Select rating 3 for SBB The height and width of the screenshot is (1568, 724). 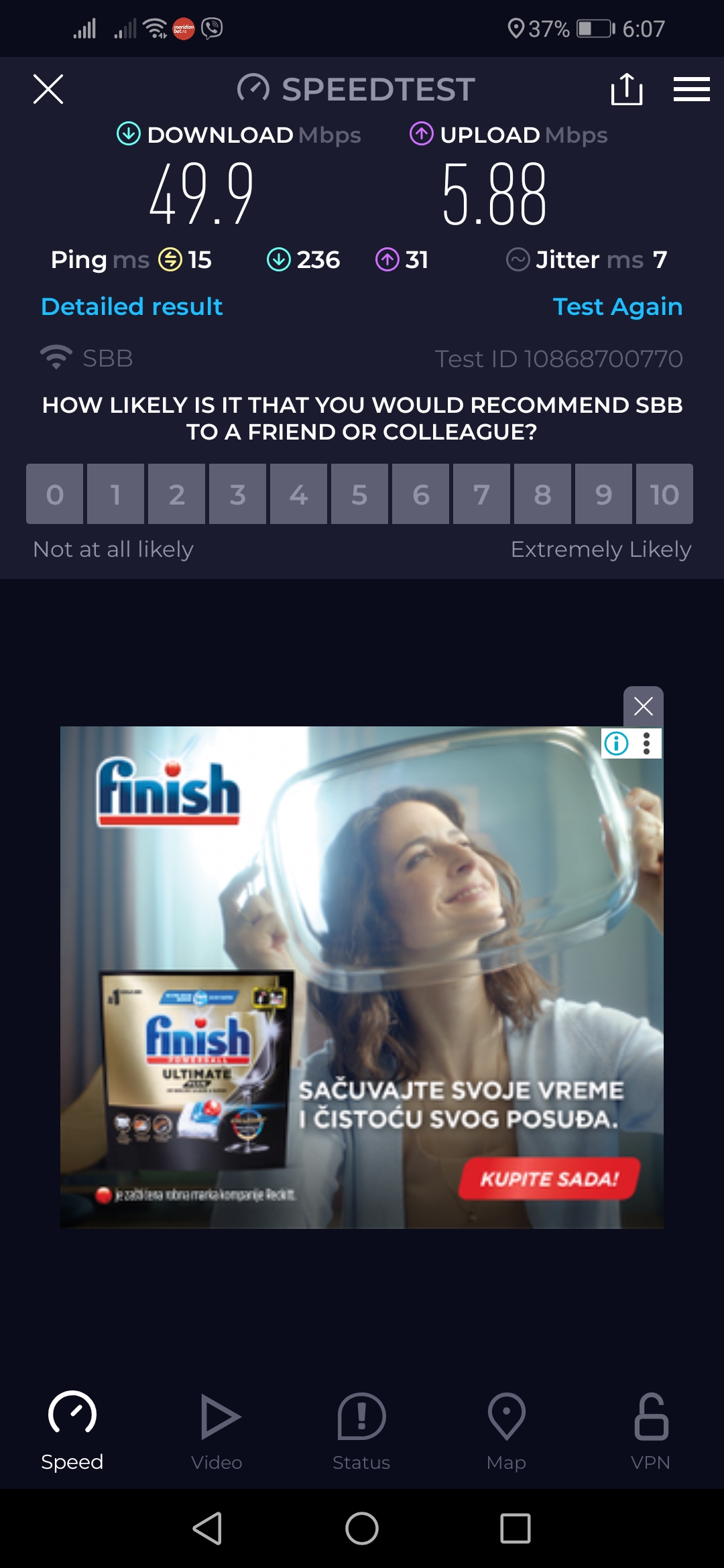pyautogui.click(x=237, y=495)
